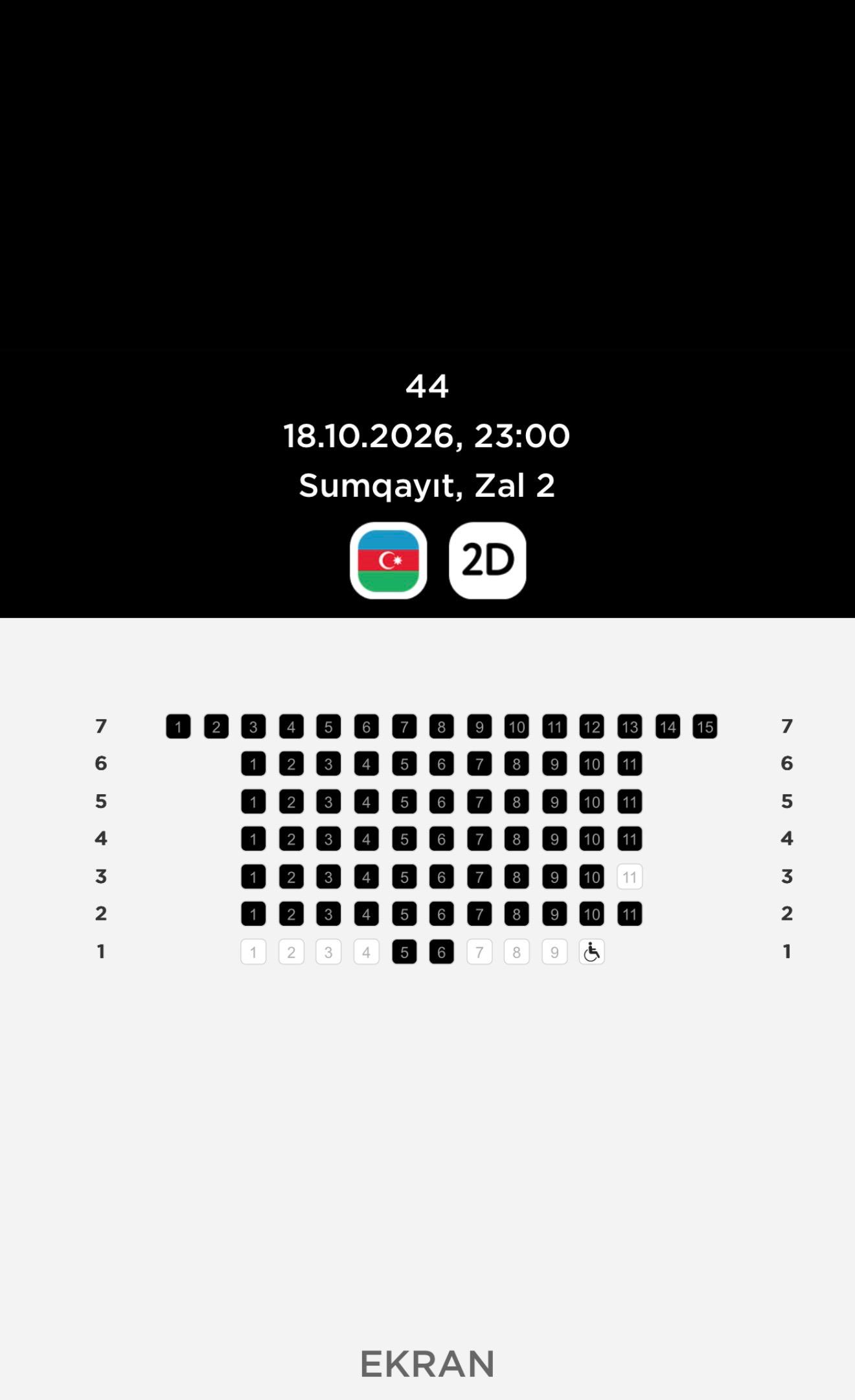Tap seat 11 in row 3
855x1400 pixels.
click(630, 877)
